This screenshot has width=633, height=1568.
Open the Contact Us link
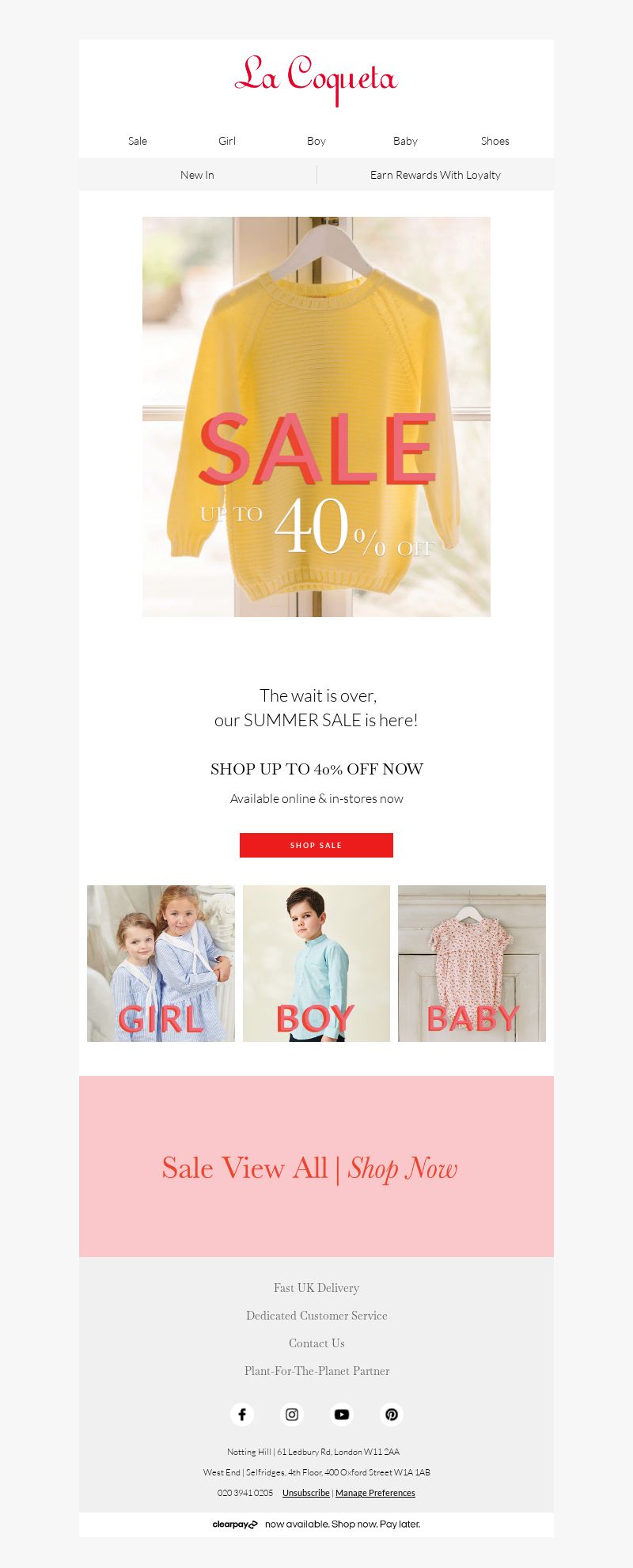coord(316,1343)
